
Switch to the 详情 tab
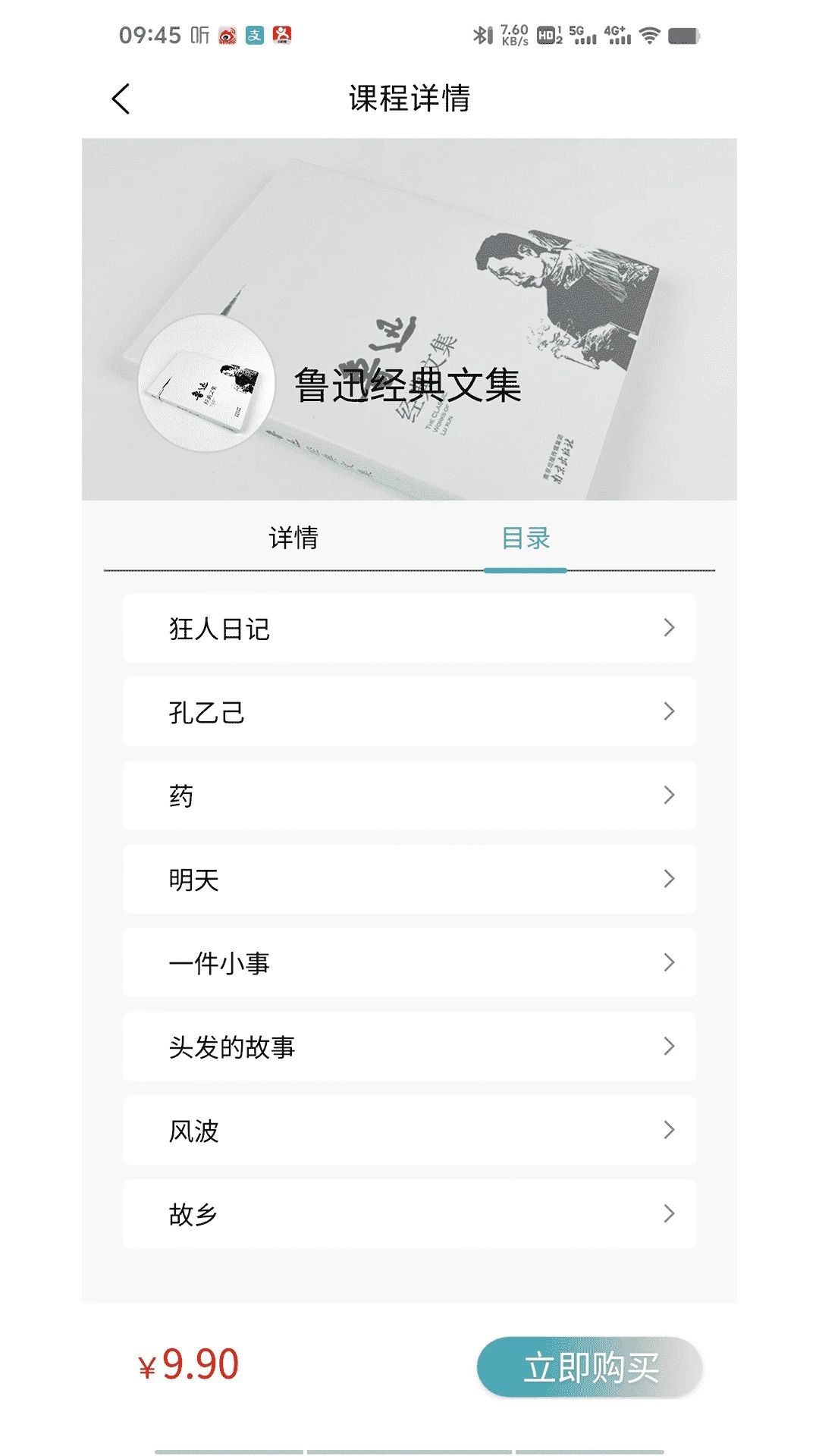(293, 538)
